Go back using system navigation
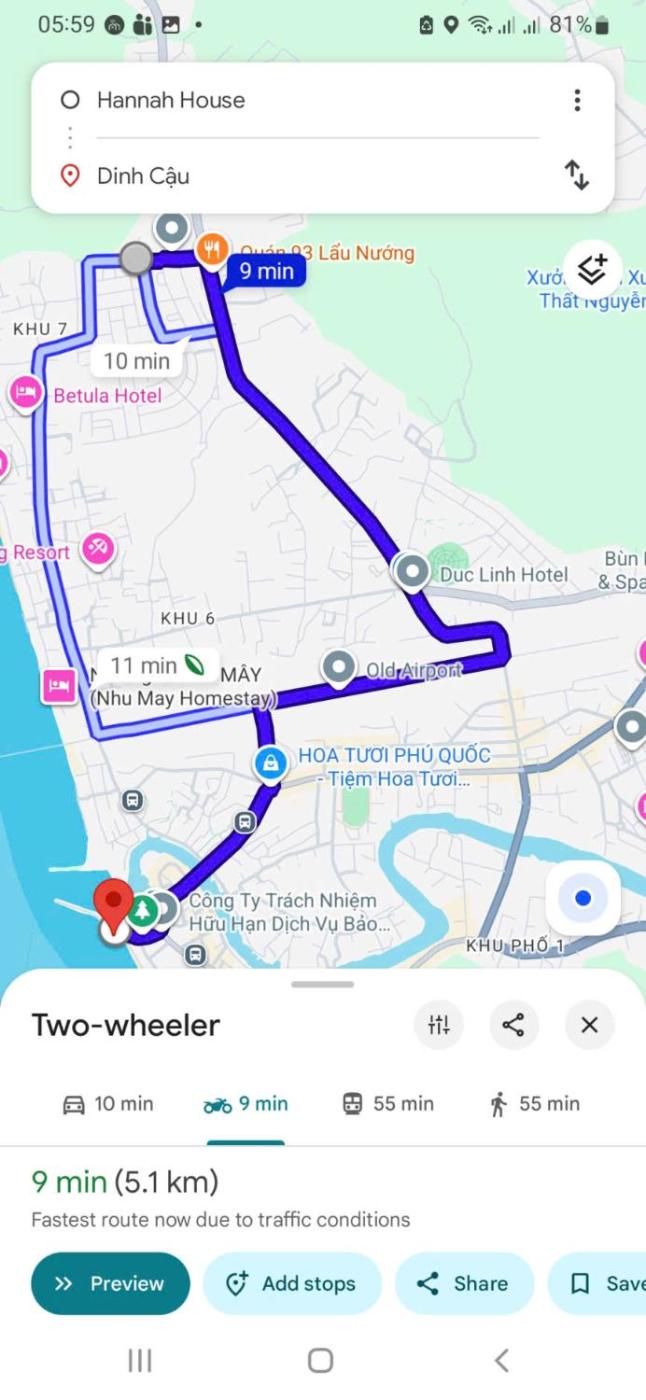646x1400 pixels. tap(502, 1360)
